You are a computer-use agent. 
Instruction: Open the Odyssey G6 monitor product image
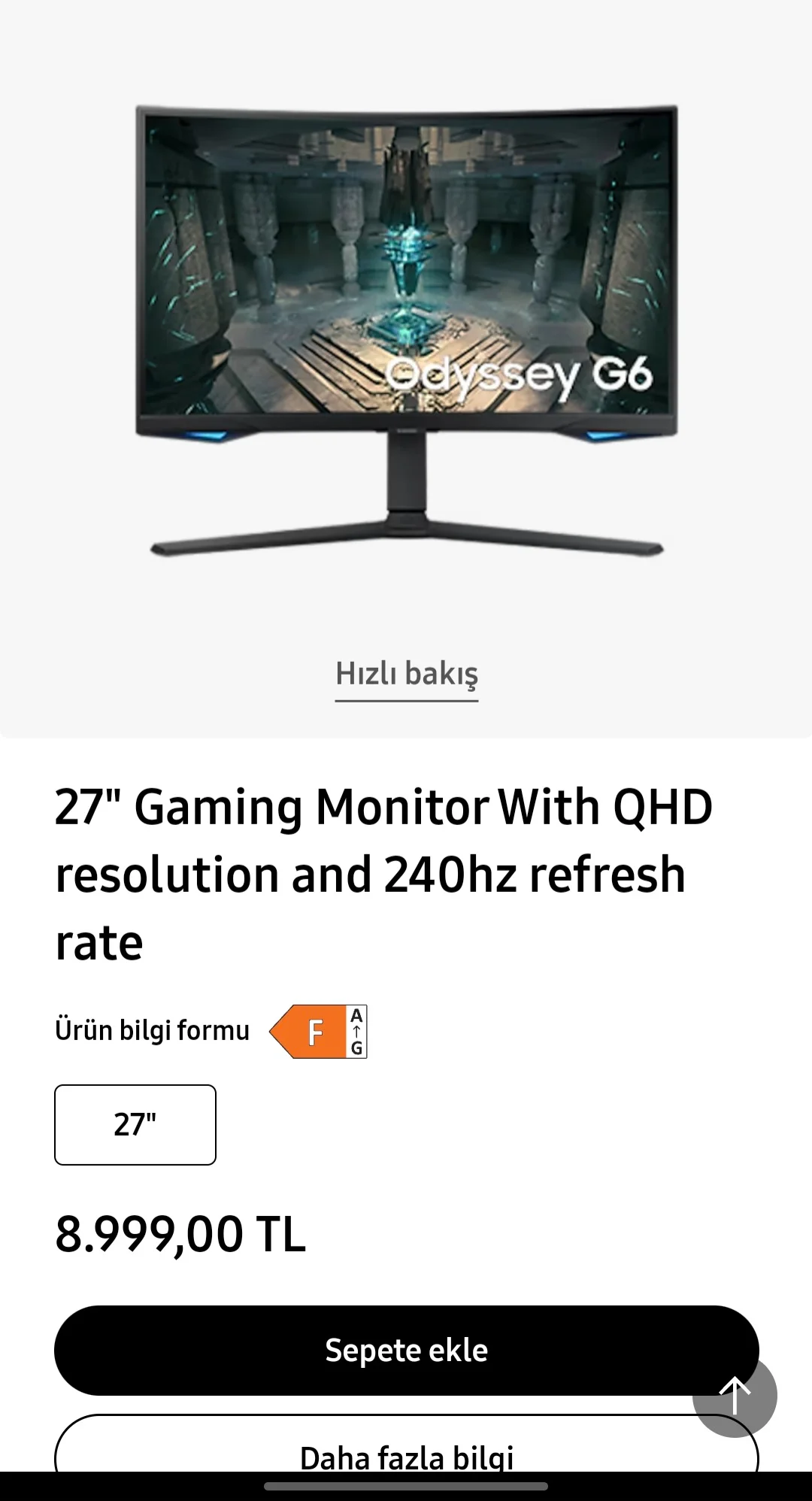(406, 331)
